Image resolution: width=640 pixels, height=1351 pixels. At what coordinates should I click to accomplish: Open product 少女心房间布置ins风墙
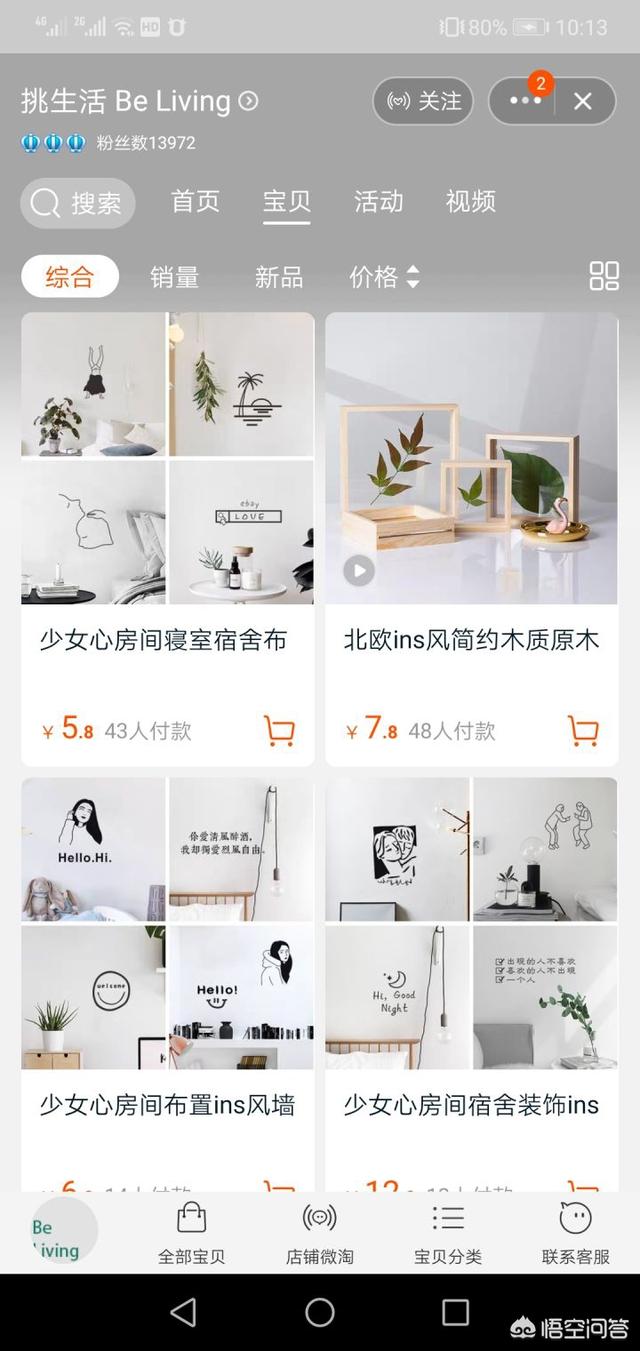click(x=167, y=1105)
